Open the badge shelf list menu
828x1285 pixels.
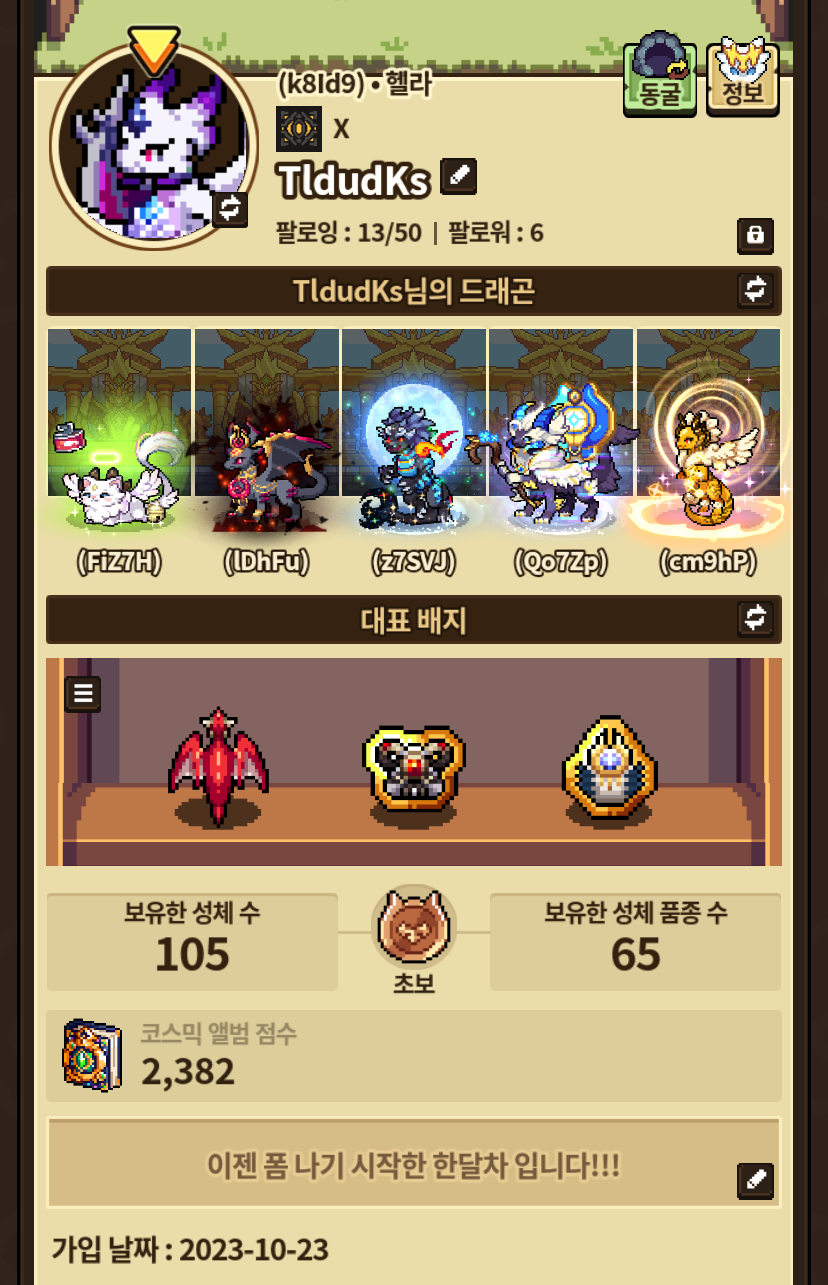tap(83, 692)
